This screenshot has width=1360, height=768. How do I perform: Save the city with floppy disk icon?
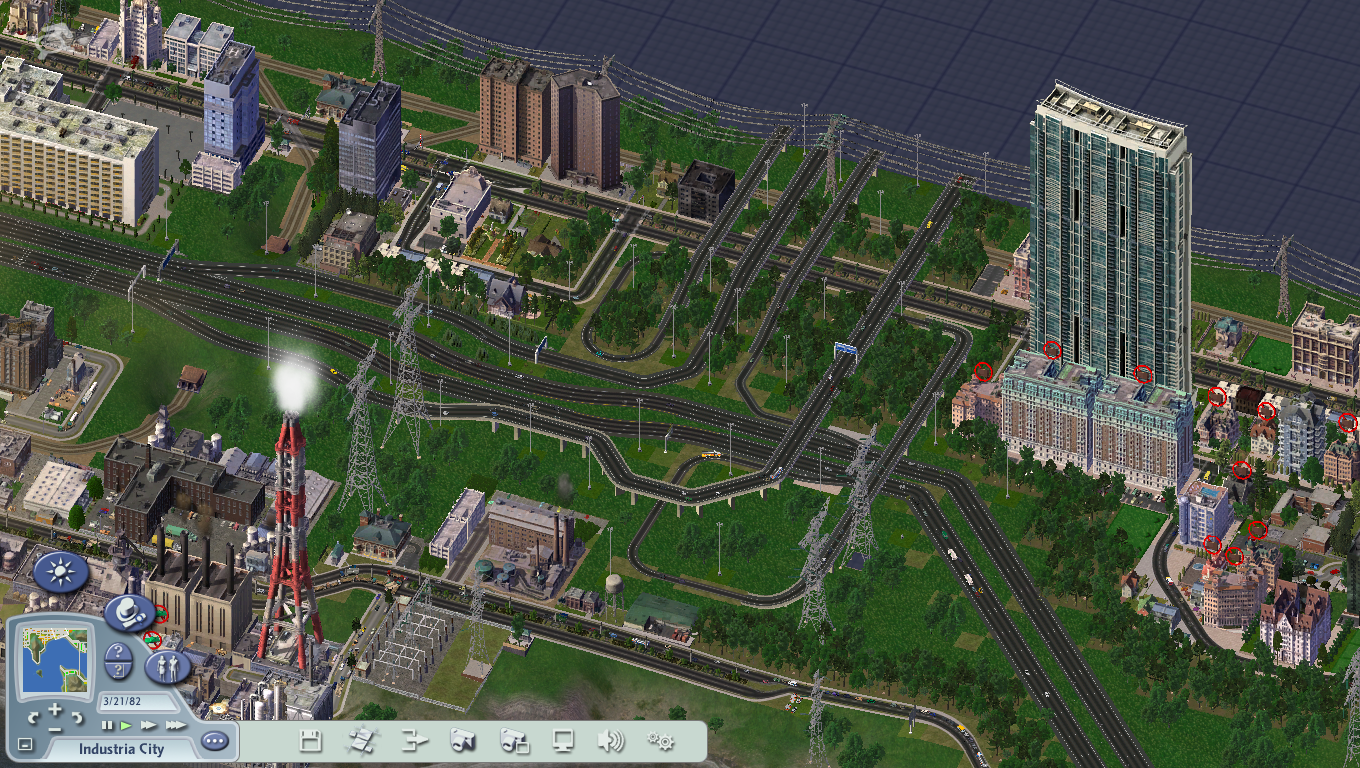[x=310, y=741]
